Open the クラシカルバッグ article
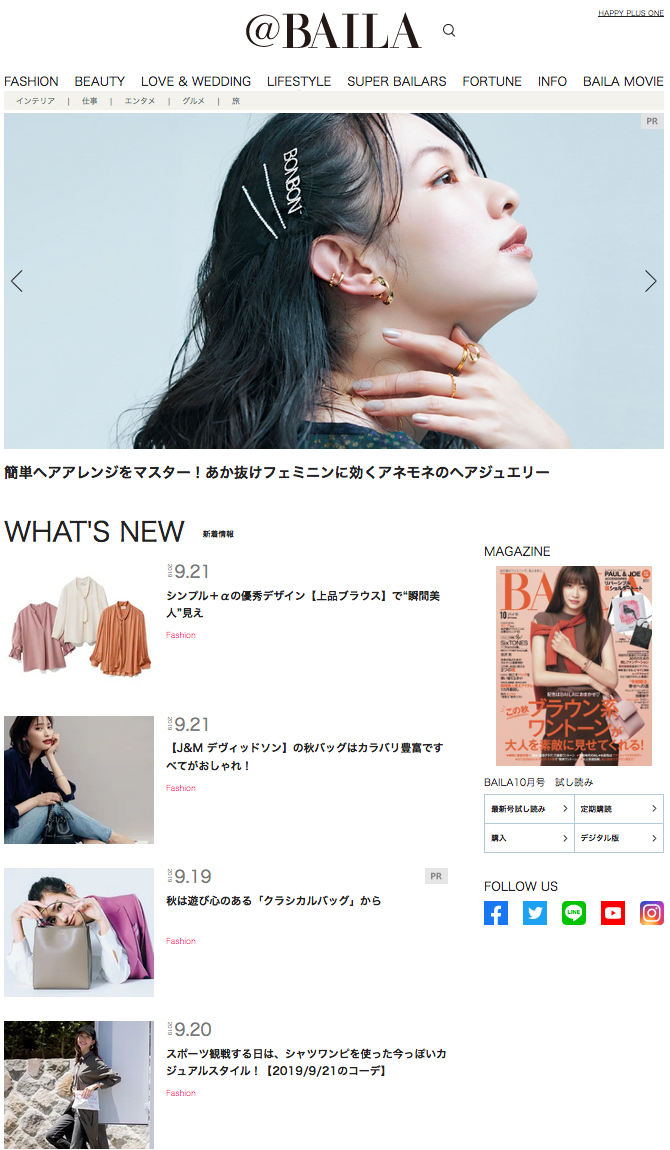The image size is (670, 1150). [273, 901]
